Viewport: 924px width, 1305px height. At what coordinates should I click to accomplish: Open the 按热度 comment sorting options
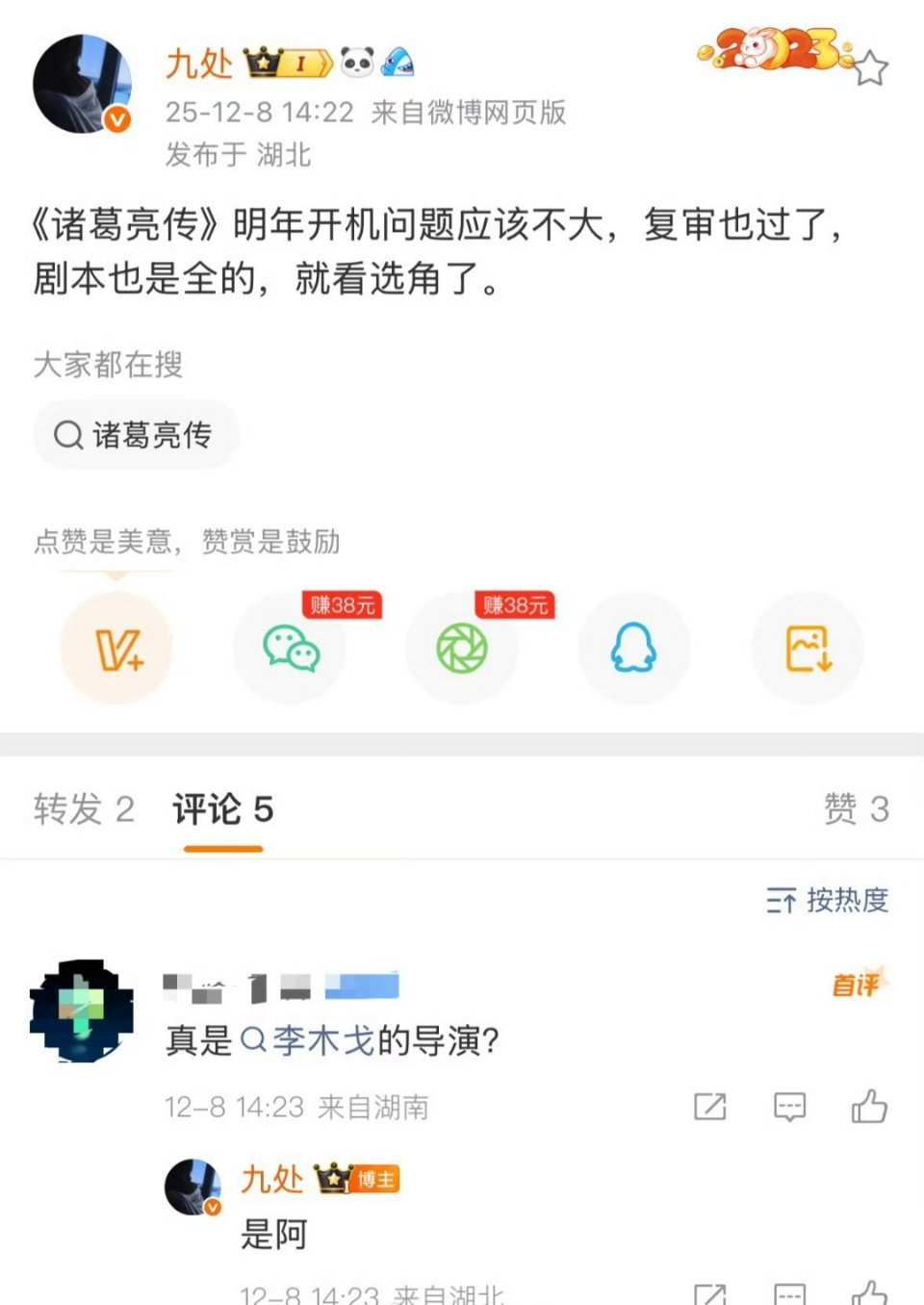[x=830, y=902]
